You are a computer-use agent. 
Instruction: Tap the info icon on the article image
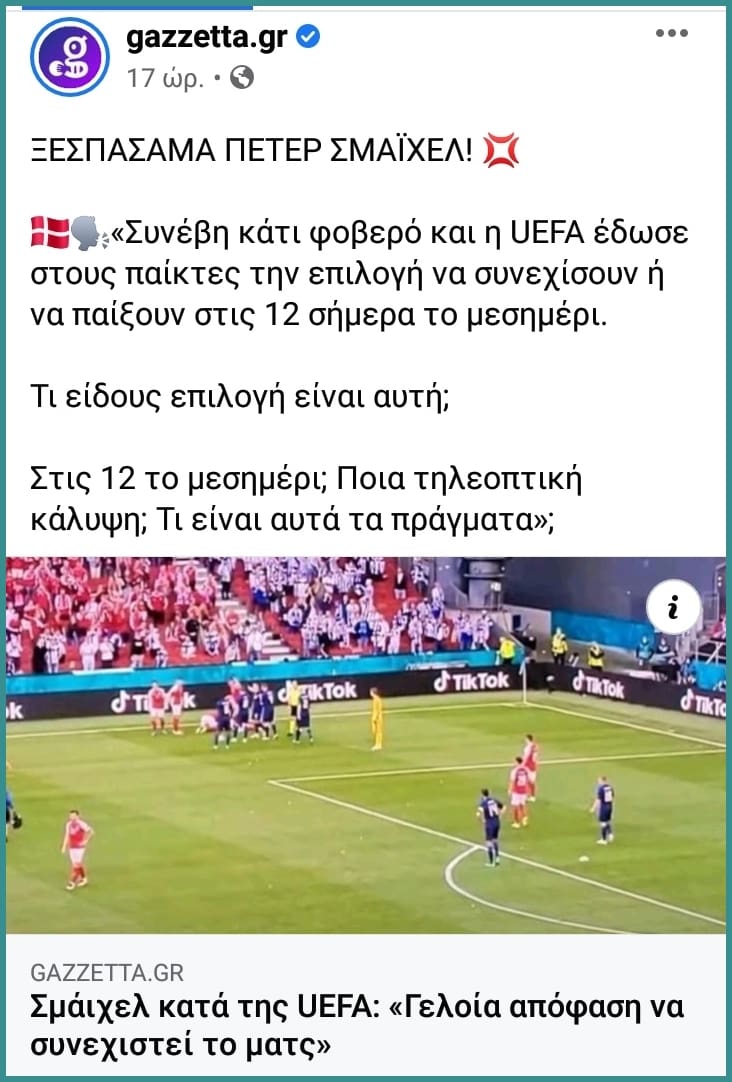672,608
